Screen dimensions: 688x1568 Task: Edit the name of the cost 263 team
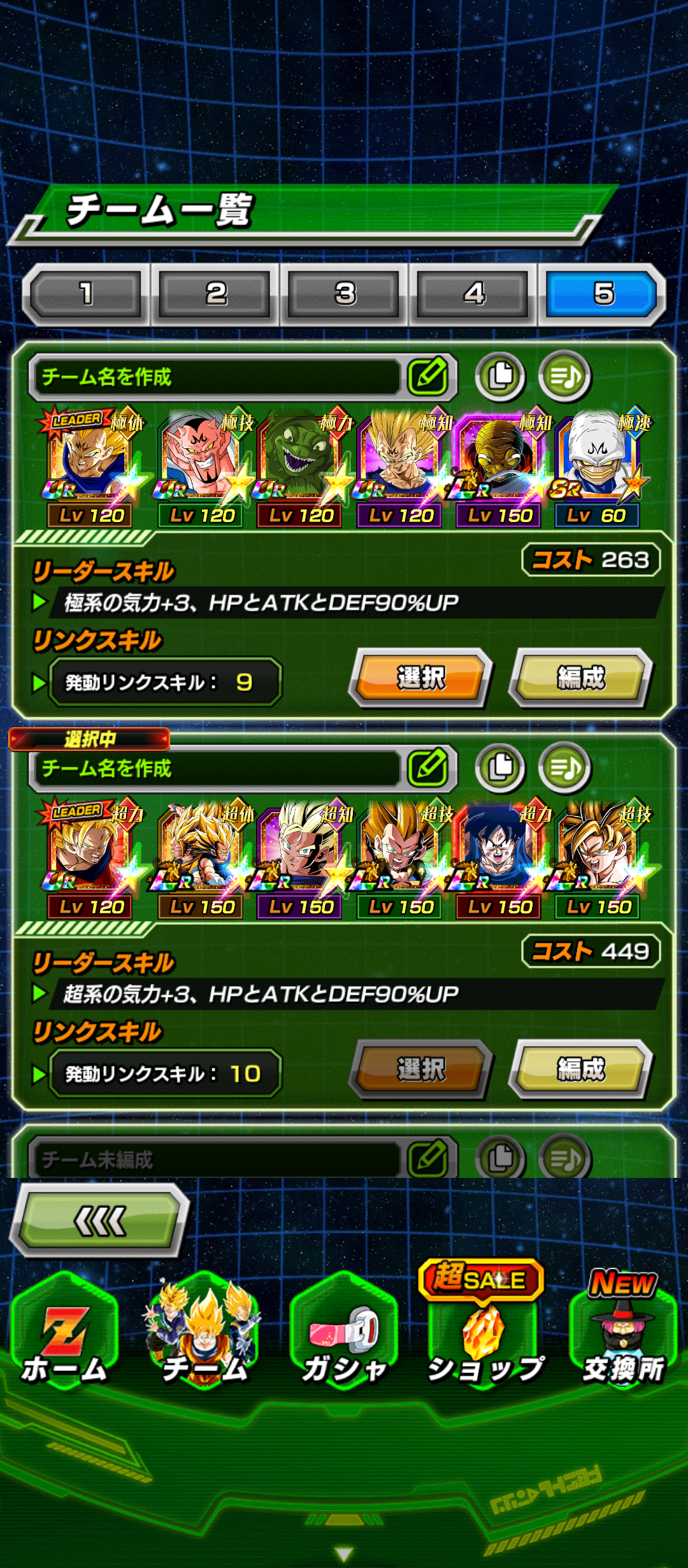[x=429, y=377]
